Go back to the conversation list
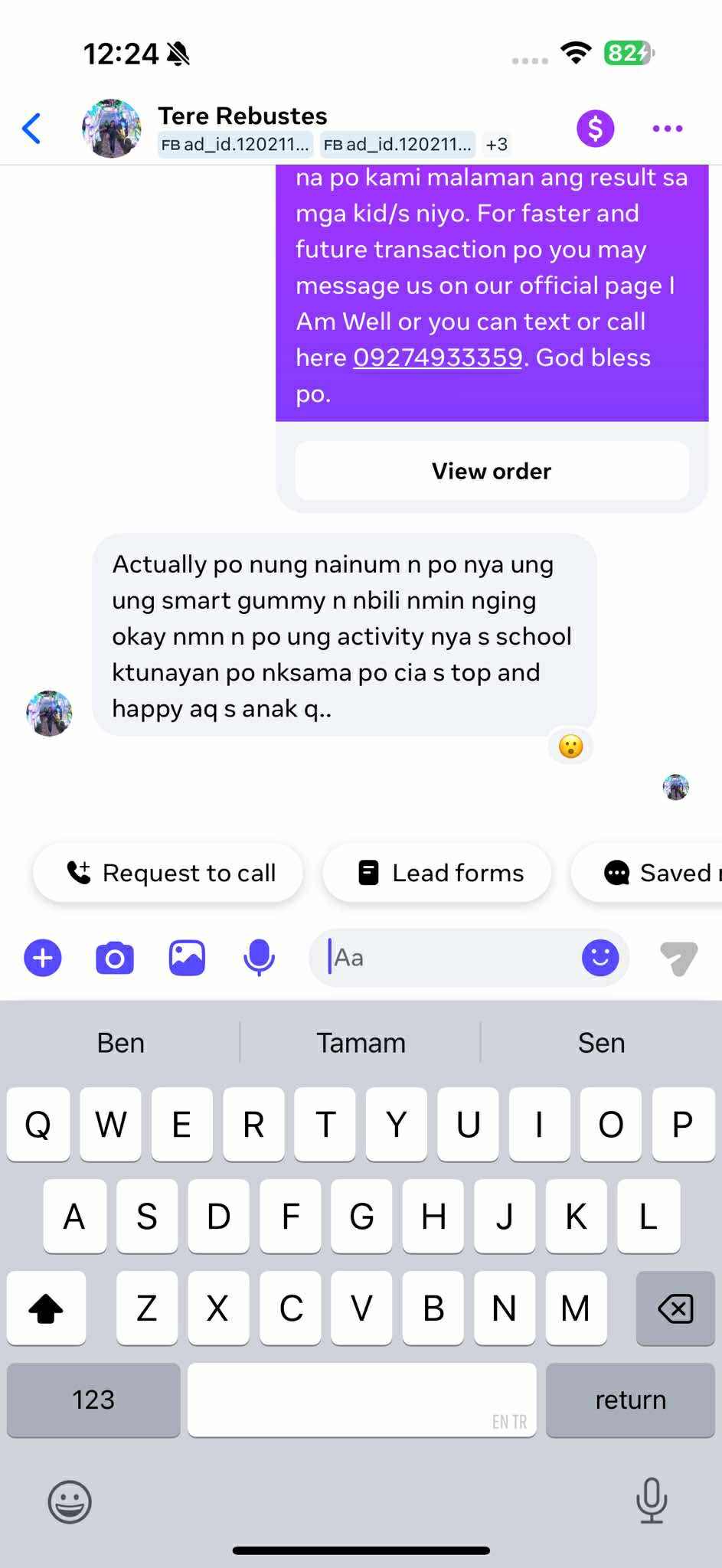Screen dimensions: 722x1568 [x=31, y=128]
